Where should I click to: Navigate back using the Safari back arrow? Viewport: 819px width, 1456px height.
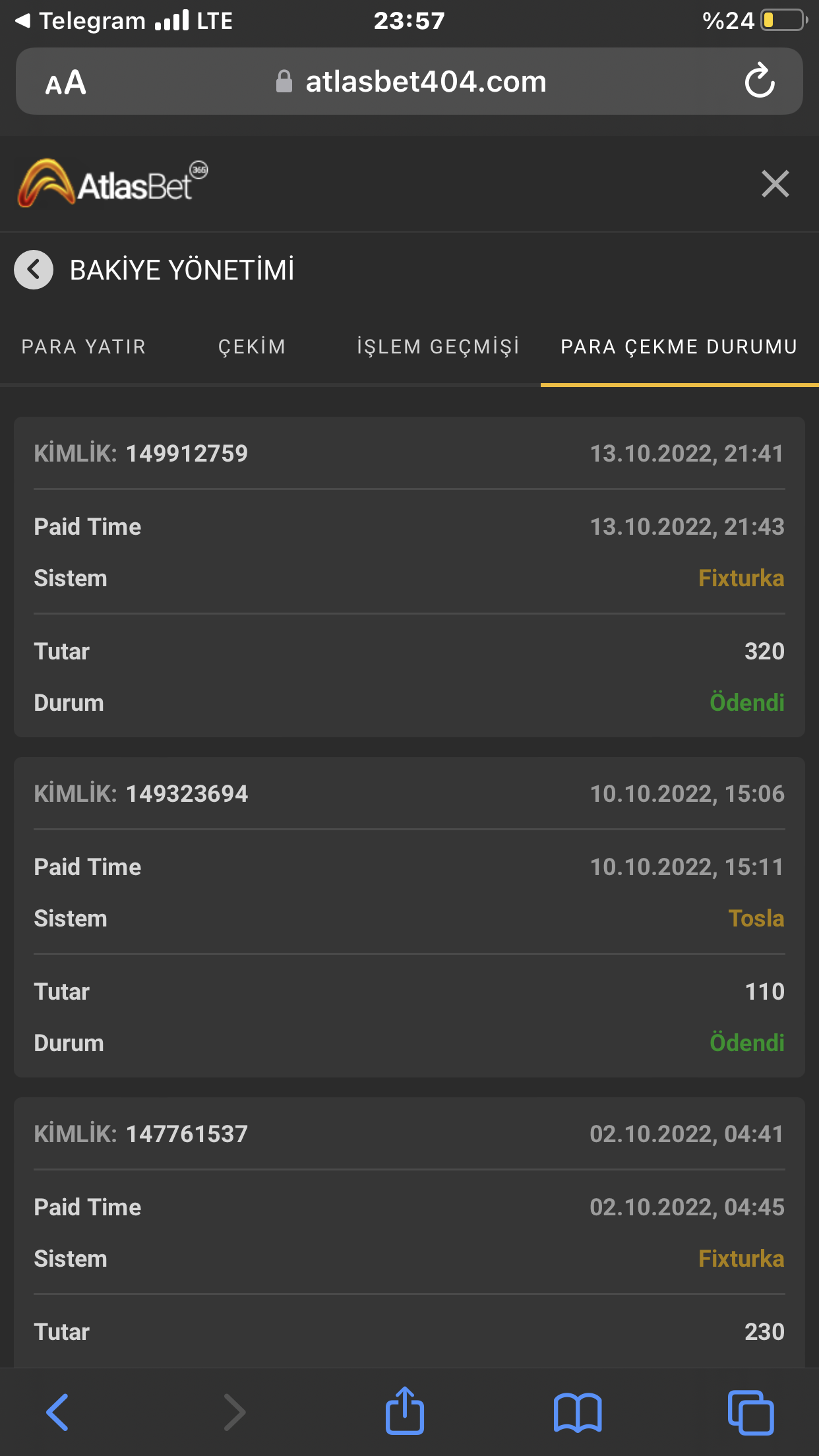(x=57, y=1411)
